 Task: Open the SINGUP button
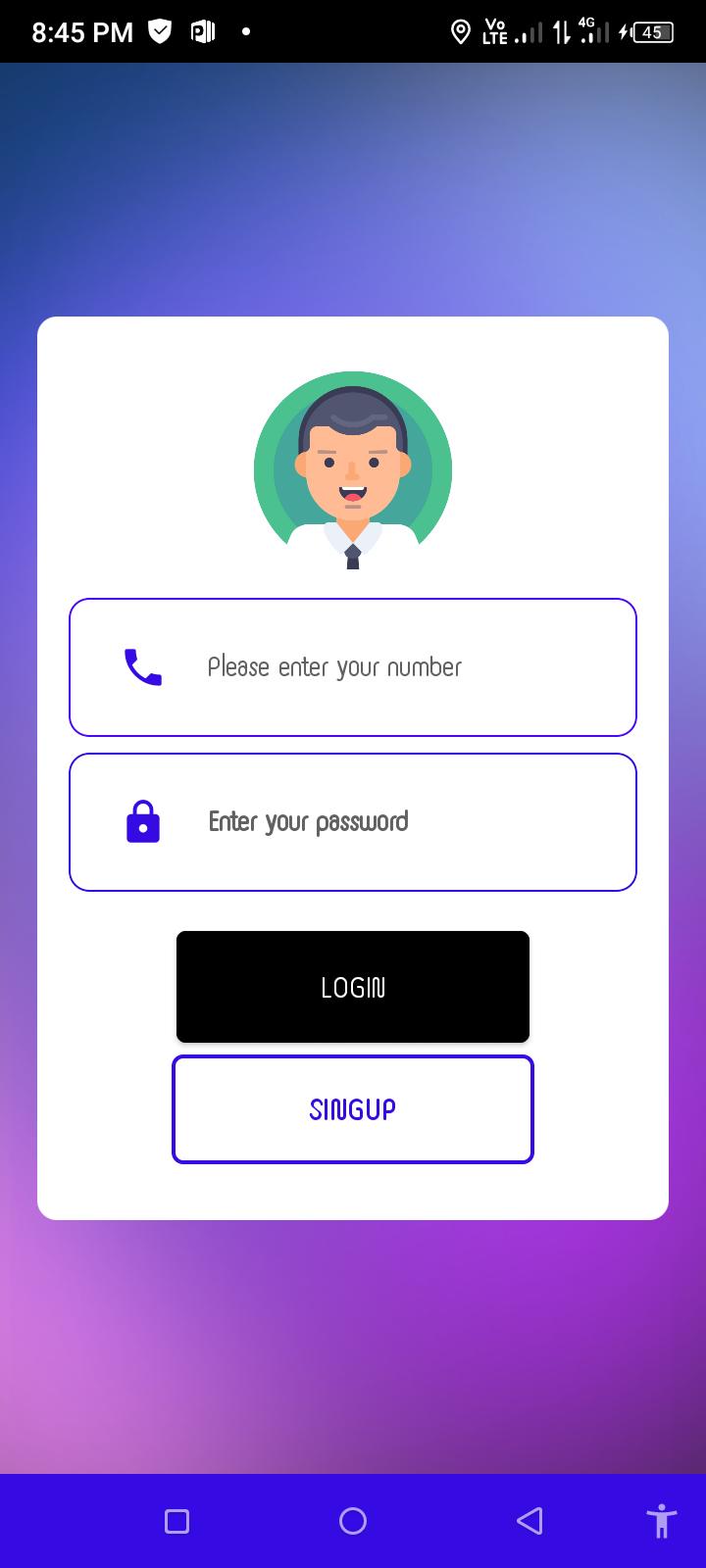353,1109
